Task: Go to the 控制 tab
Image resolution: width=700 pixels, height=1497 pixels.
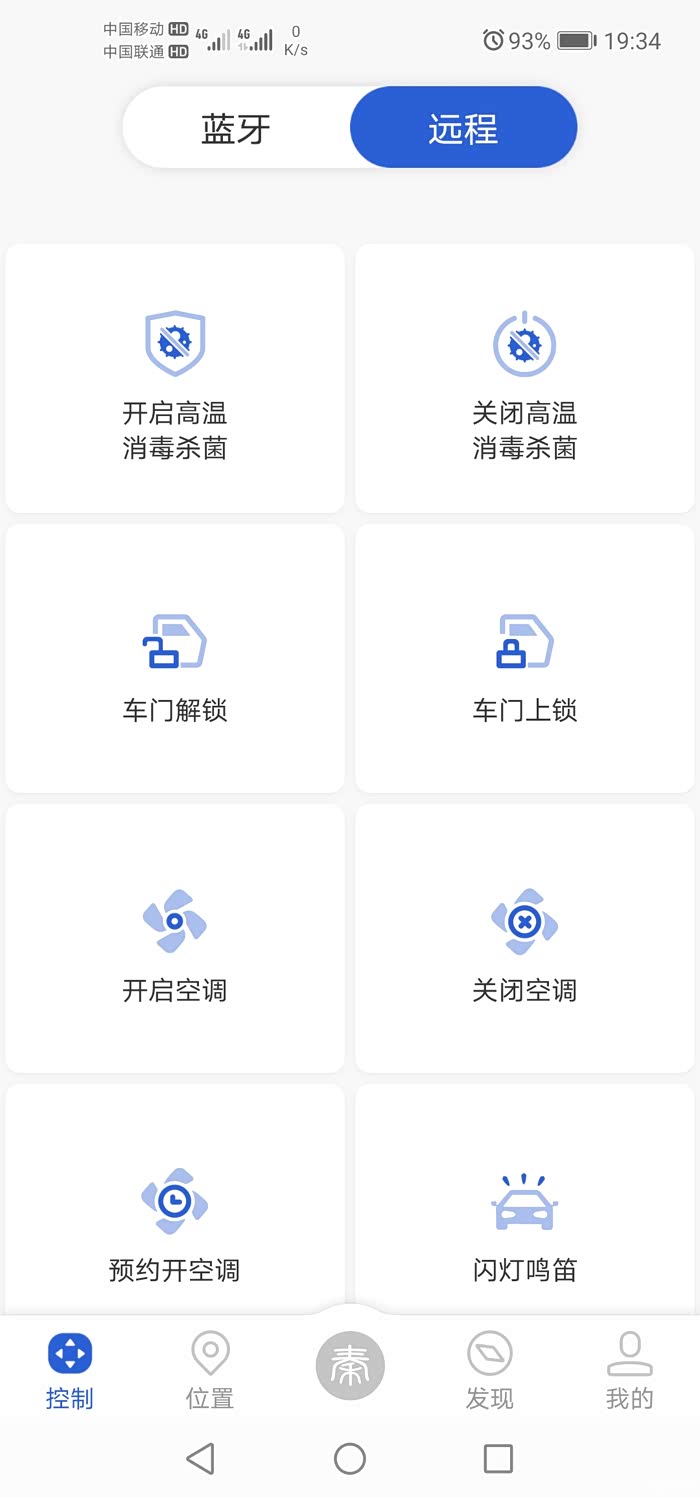Action: (x=70, y=1370)
